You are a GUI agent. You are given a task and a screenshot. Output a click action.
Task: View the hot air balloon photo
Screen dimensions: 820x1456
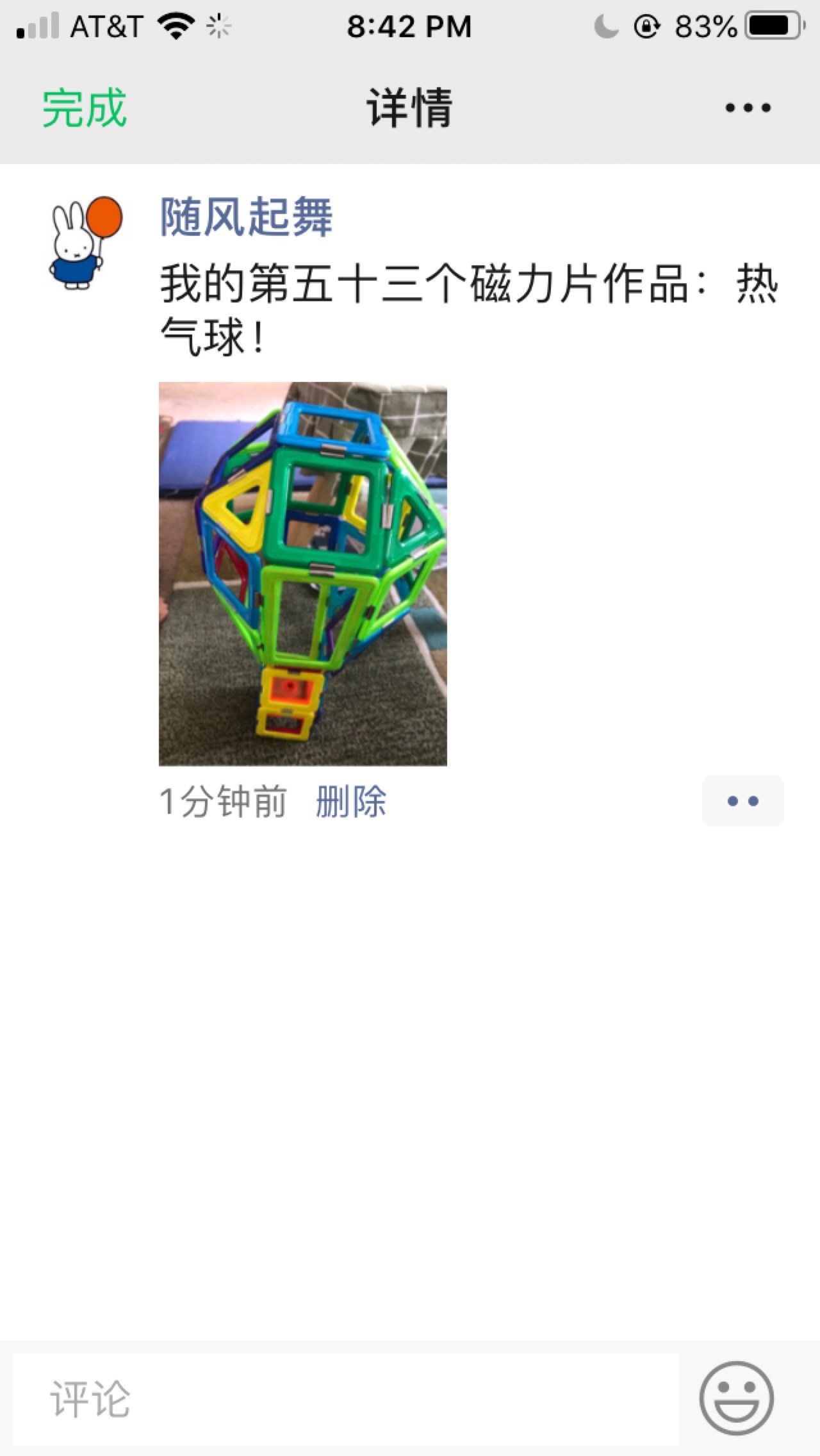click(302, 574)
